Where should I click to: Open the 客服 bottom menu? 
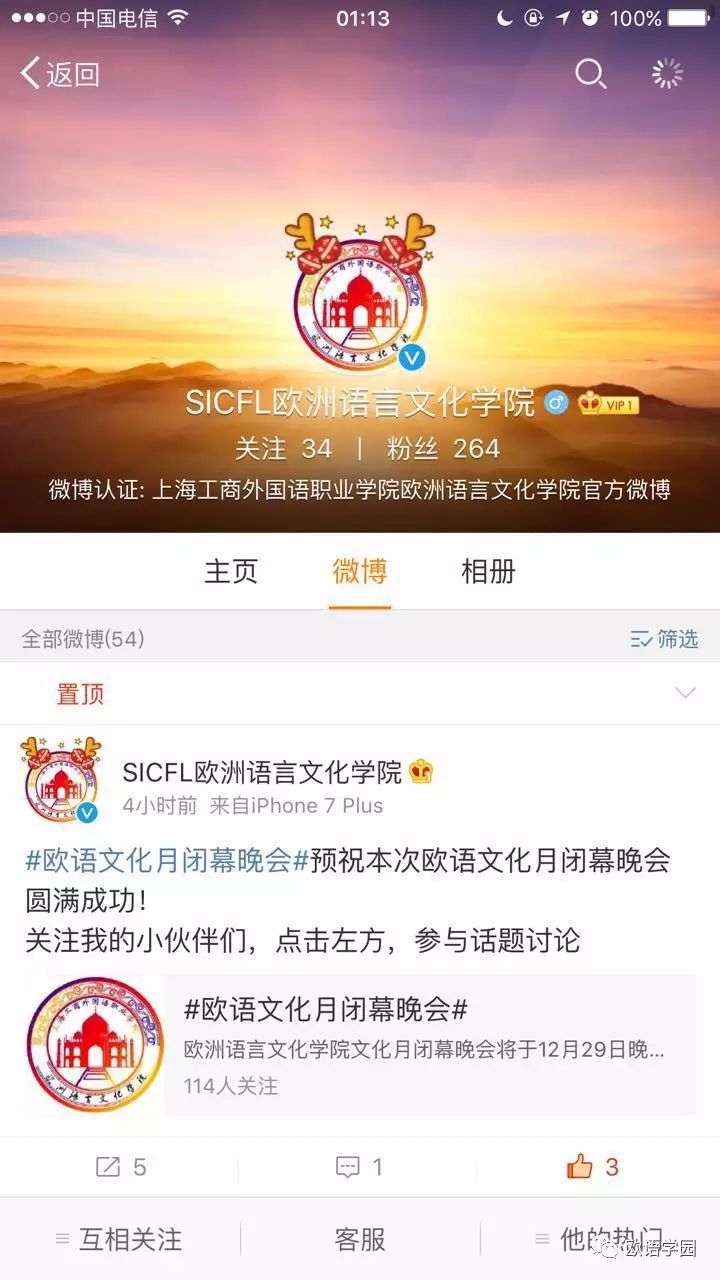pyautogui.click(x=359, y=1240)
